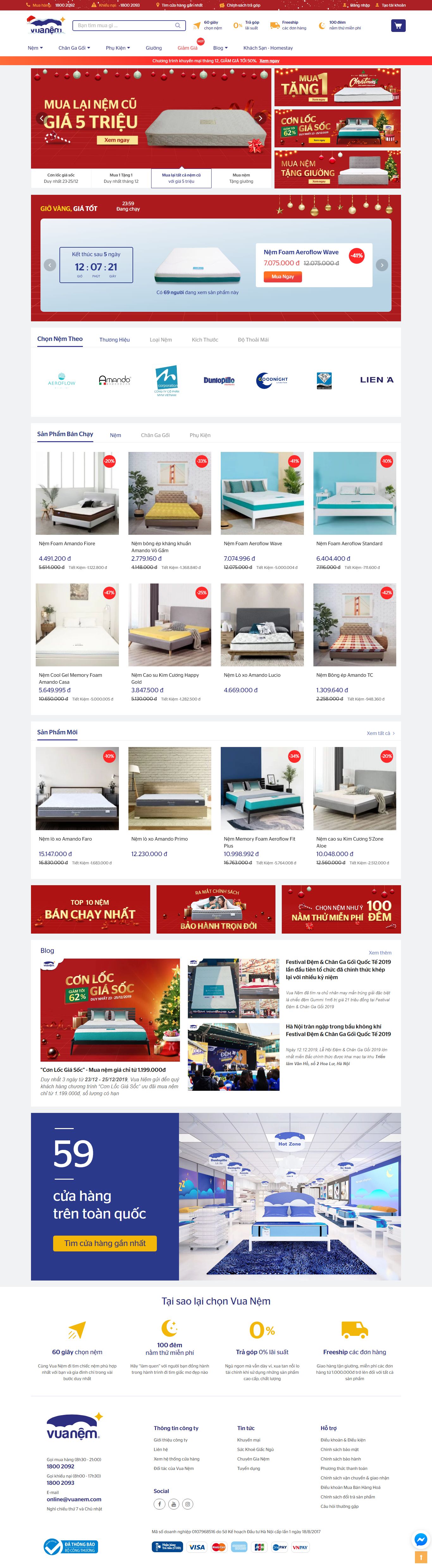Open the Đăng nhập link
432x1568 pixels.
[x=359, y=5]
